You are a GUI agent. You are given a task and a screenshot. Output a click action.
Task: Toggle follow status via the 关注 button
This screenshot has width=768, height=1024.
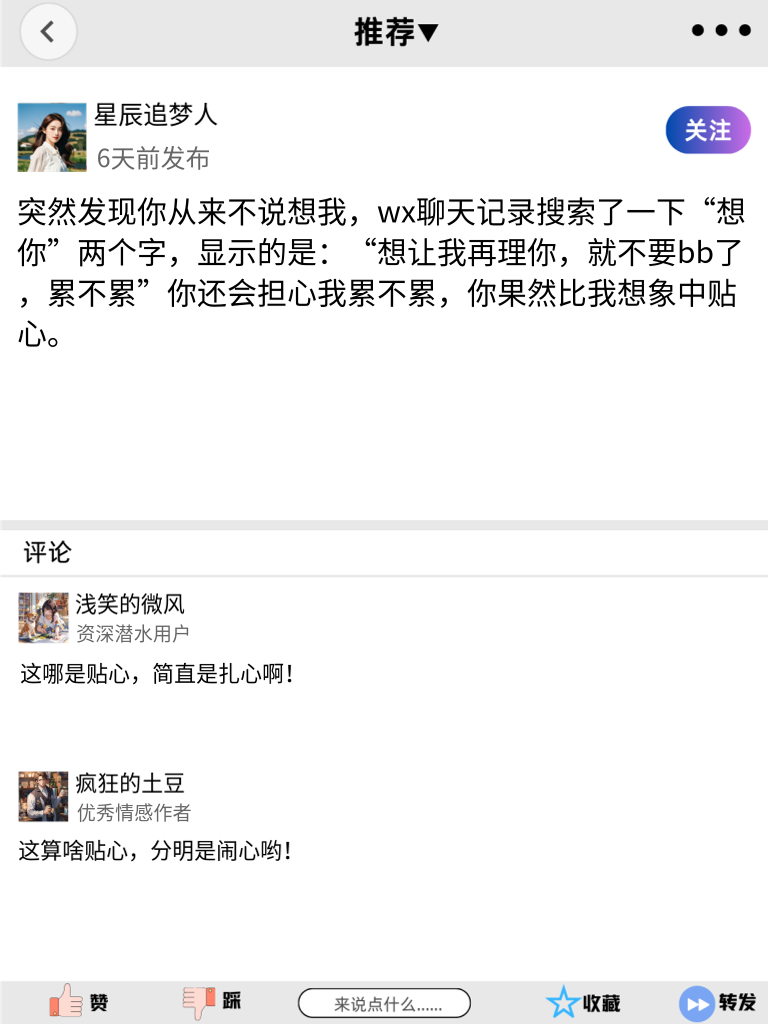(x=707, y=130)
